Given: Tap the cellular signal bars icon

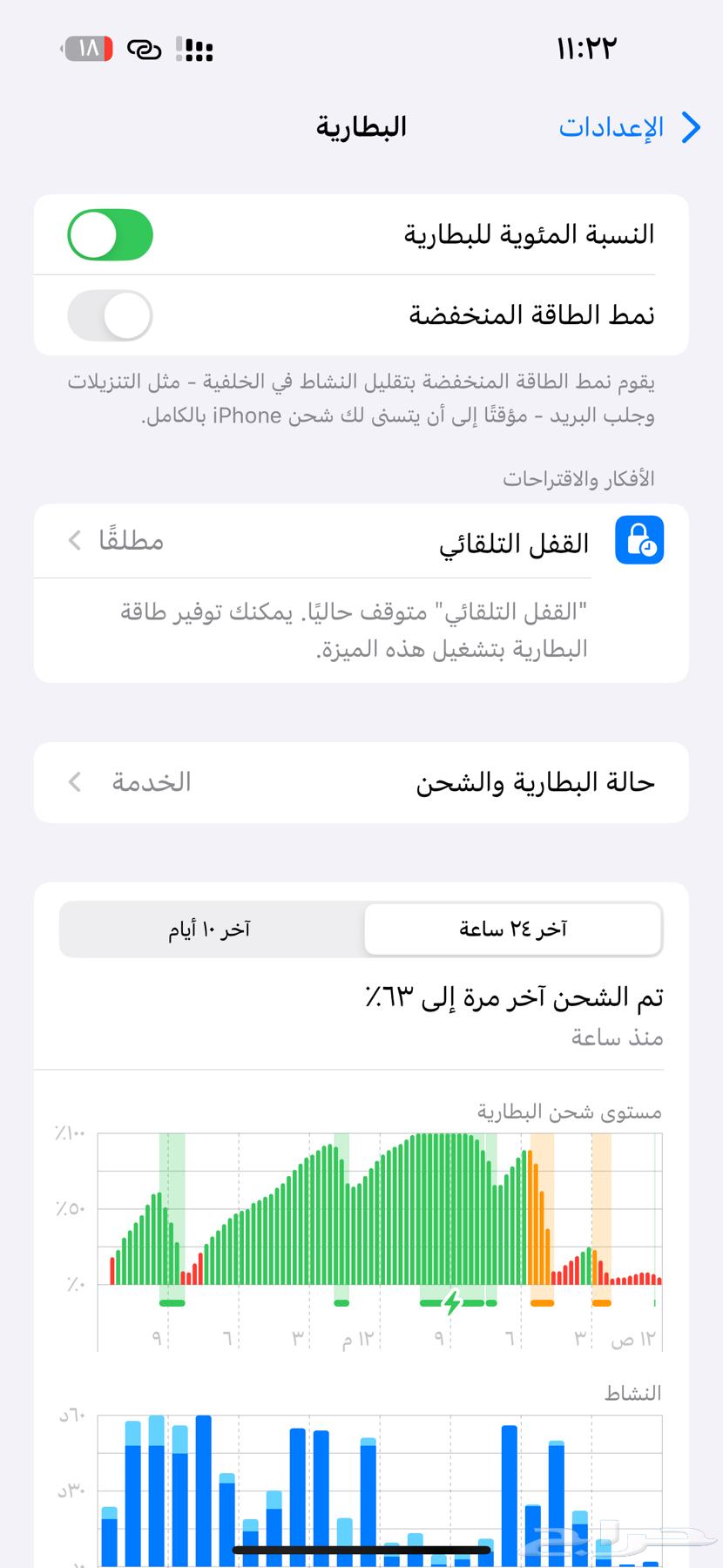Looking at the screenshot, I should pos(195,50).
